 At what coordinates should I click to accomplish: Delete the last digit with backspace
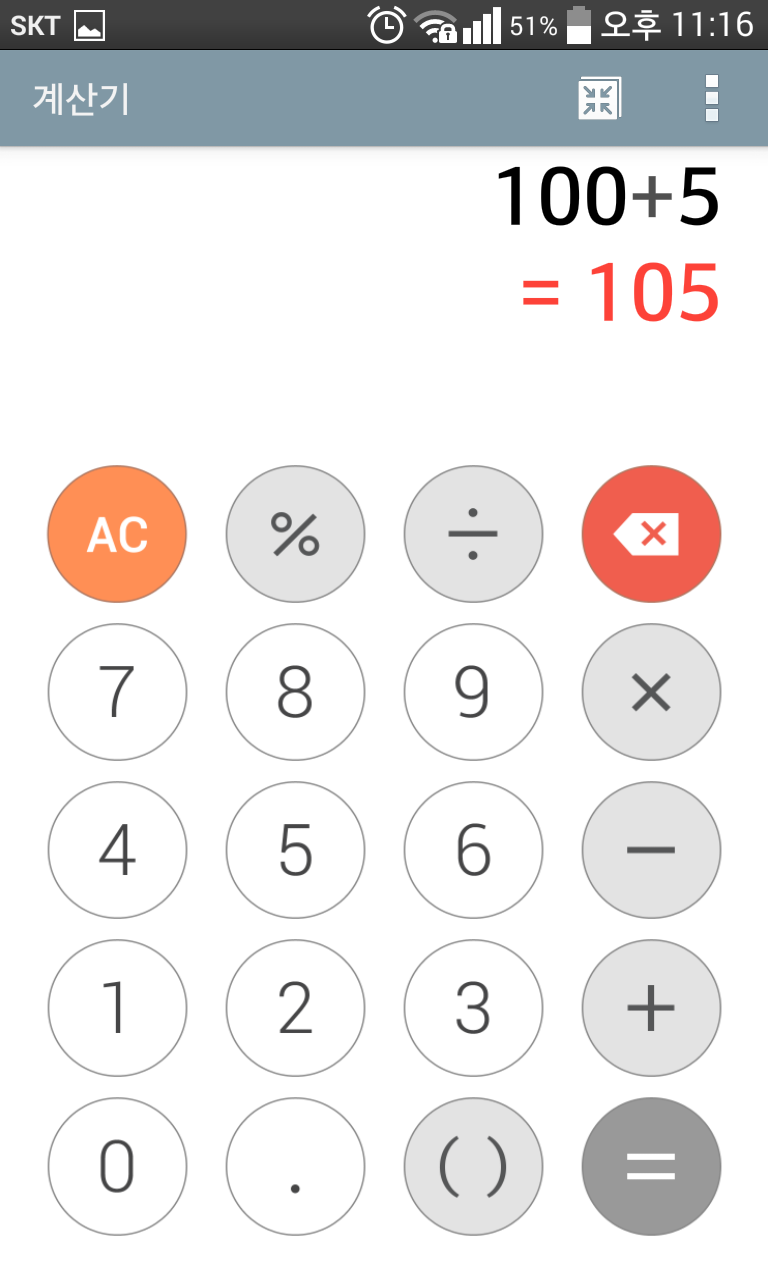651,534
